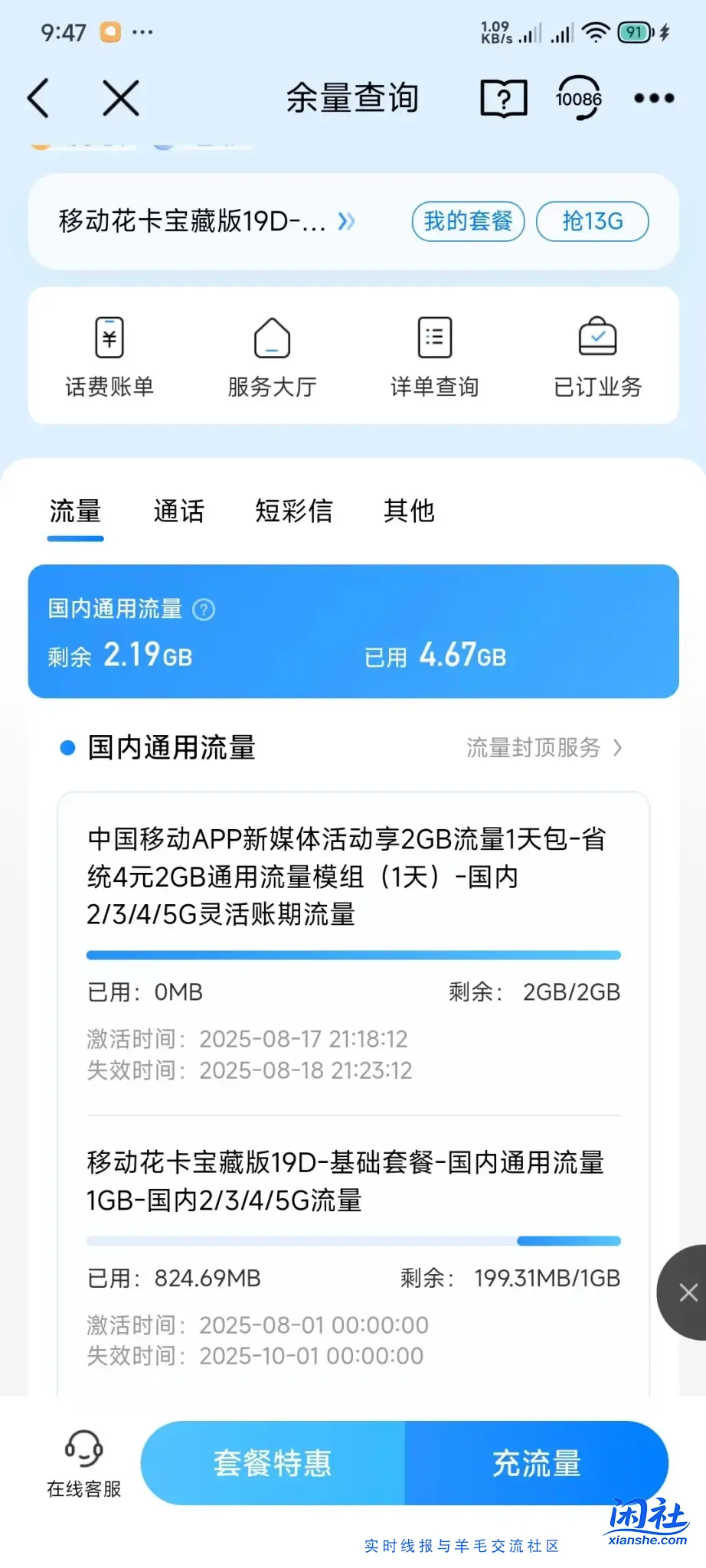
Task: Dismiss the floating side widget with its X
Action: (687, 1293)
